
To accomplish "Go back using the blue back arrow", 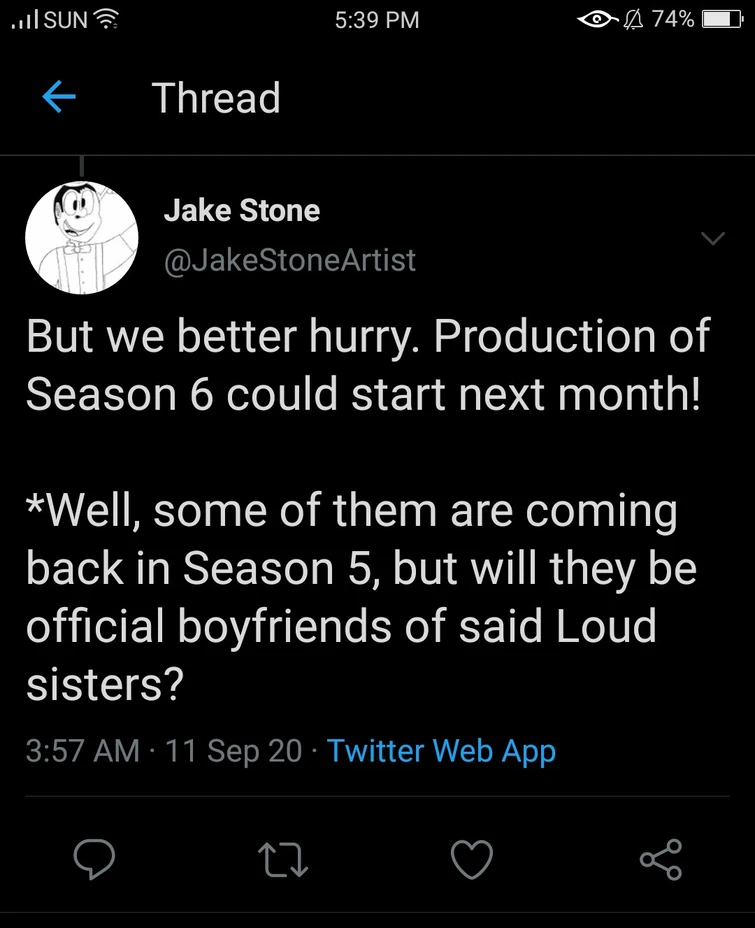I will (x=59, y=97).
